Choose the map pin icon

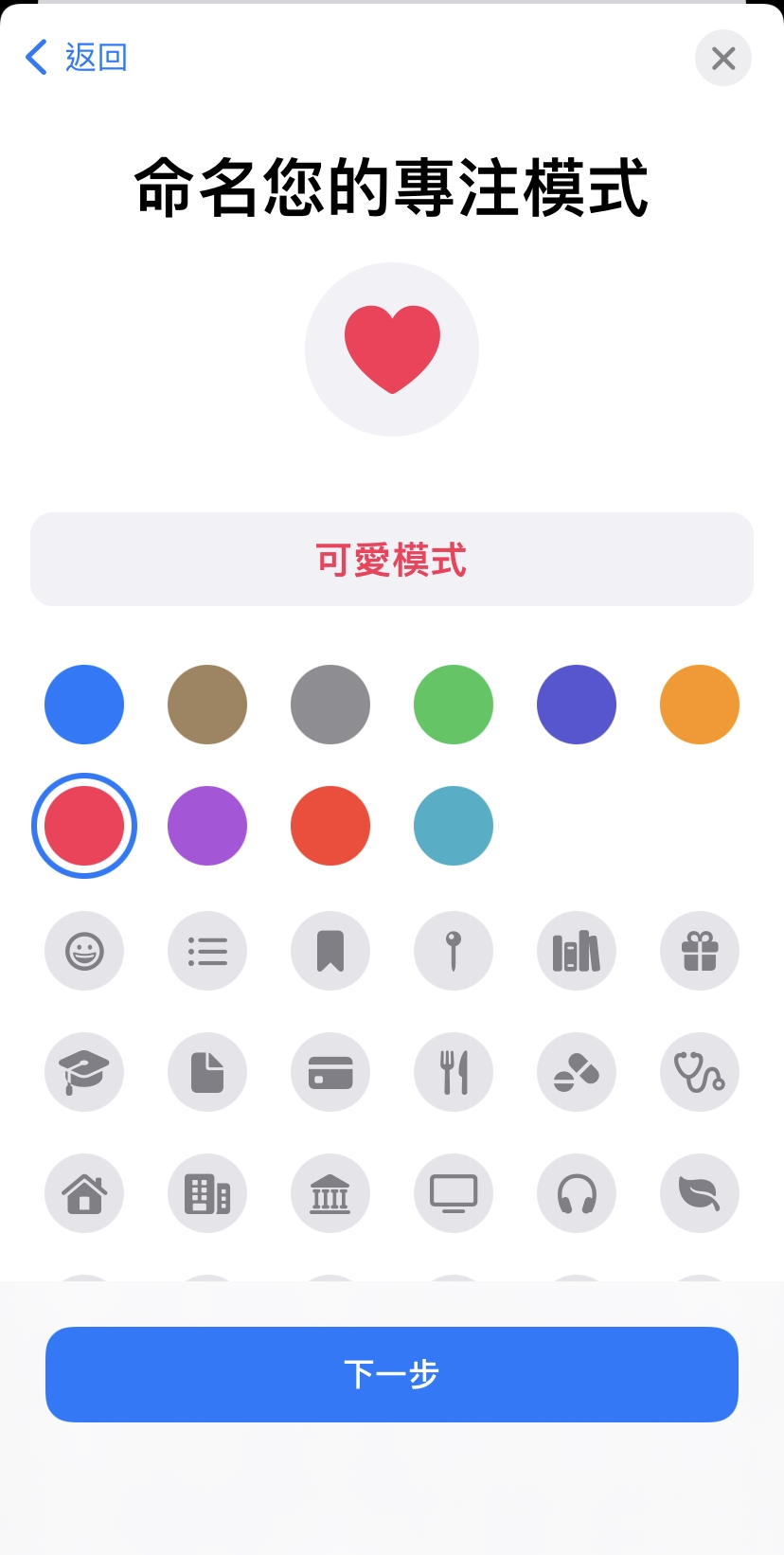click(x=454, y=951)
